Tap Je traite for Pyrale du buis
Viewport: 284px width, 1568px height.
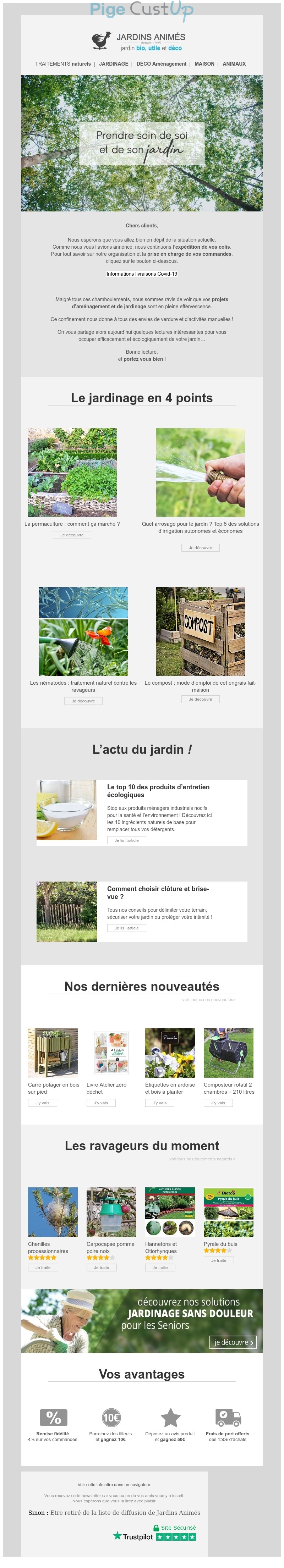point(218,1261)
